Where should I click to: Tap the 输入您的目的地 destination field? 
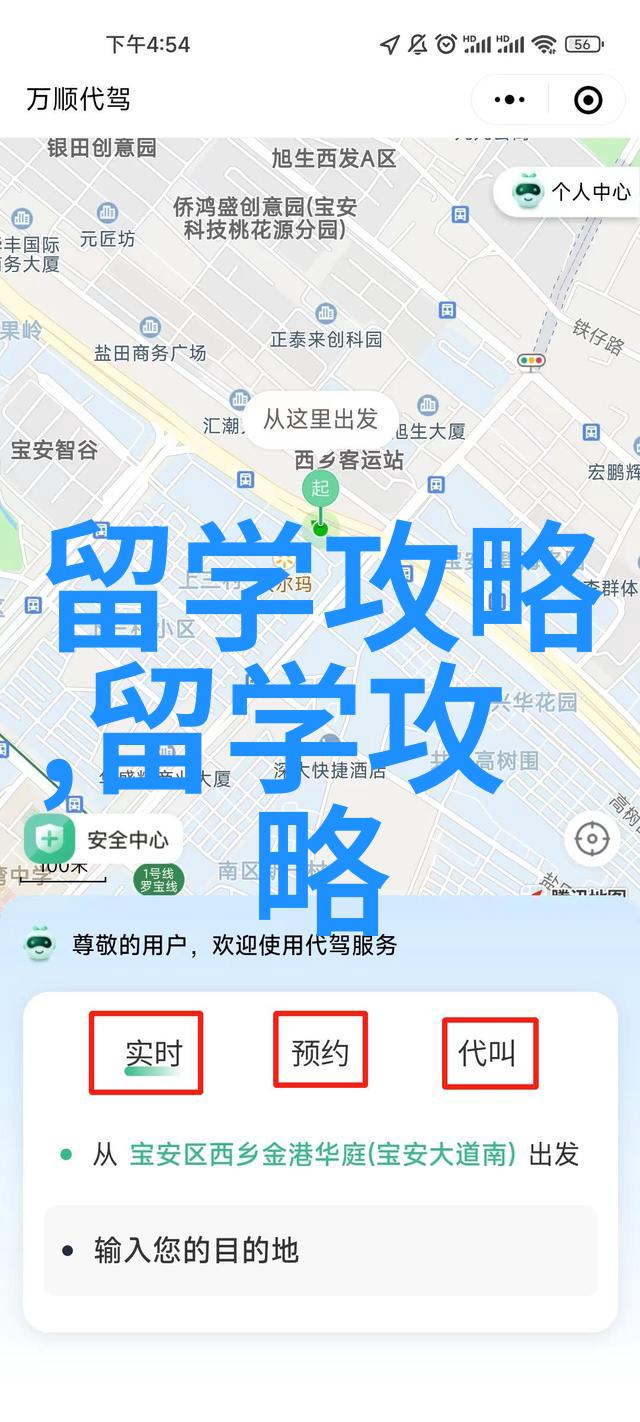[x=320, y=1250]
